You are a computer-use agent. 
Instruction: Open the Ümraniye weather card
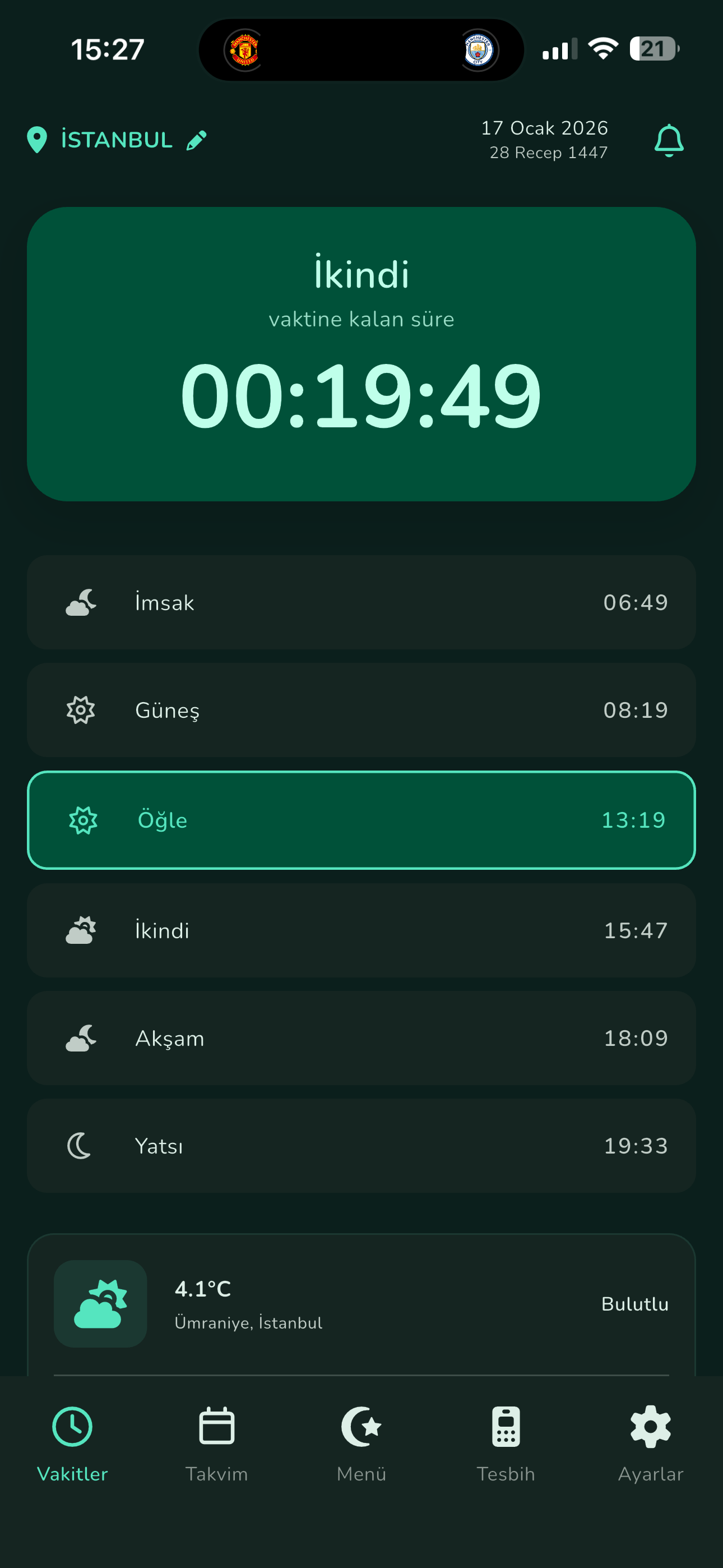pyautogui.click(x=361, y=1304)
